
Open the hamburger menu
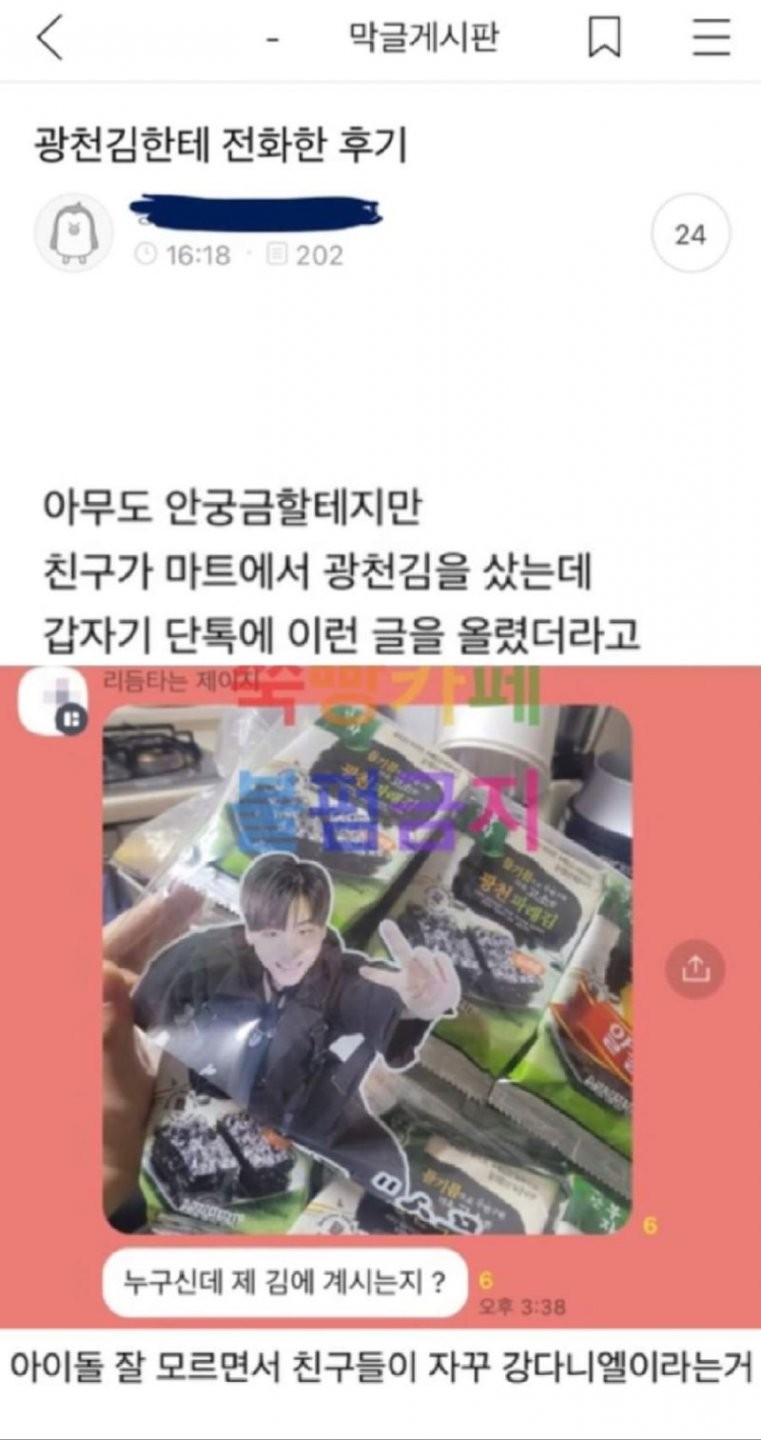711,38
